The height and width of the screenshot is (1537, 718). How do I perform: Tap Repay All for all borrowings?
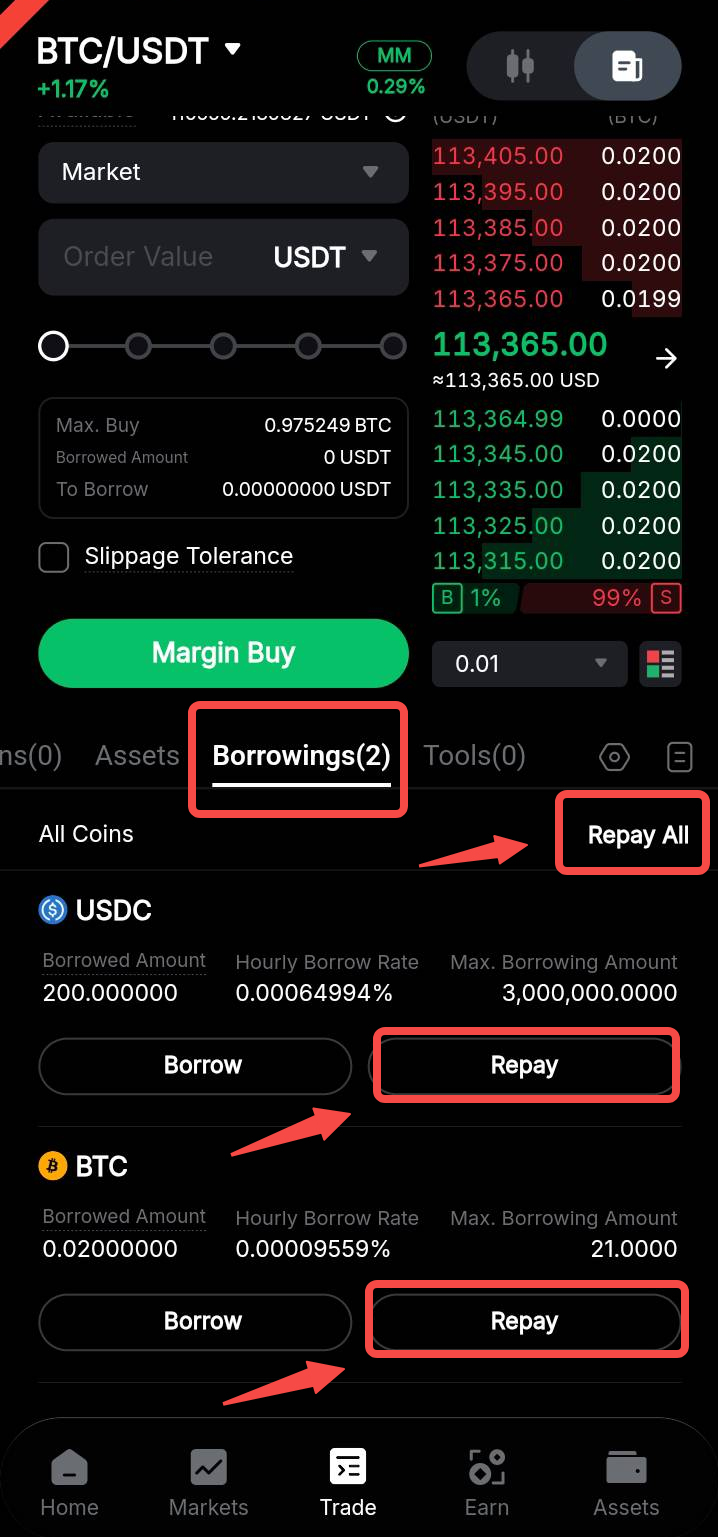637,835
